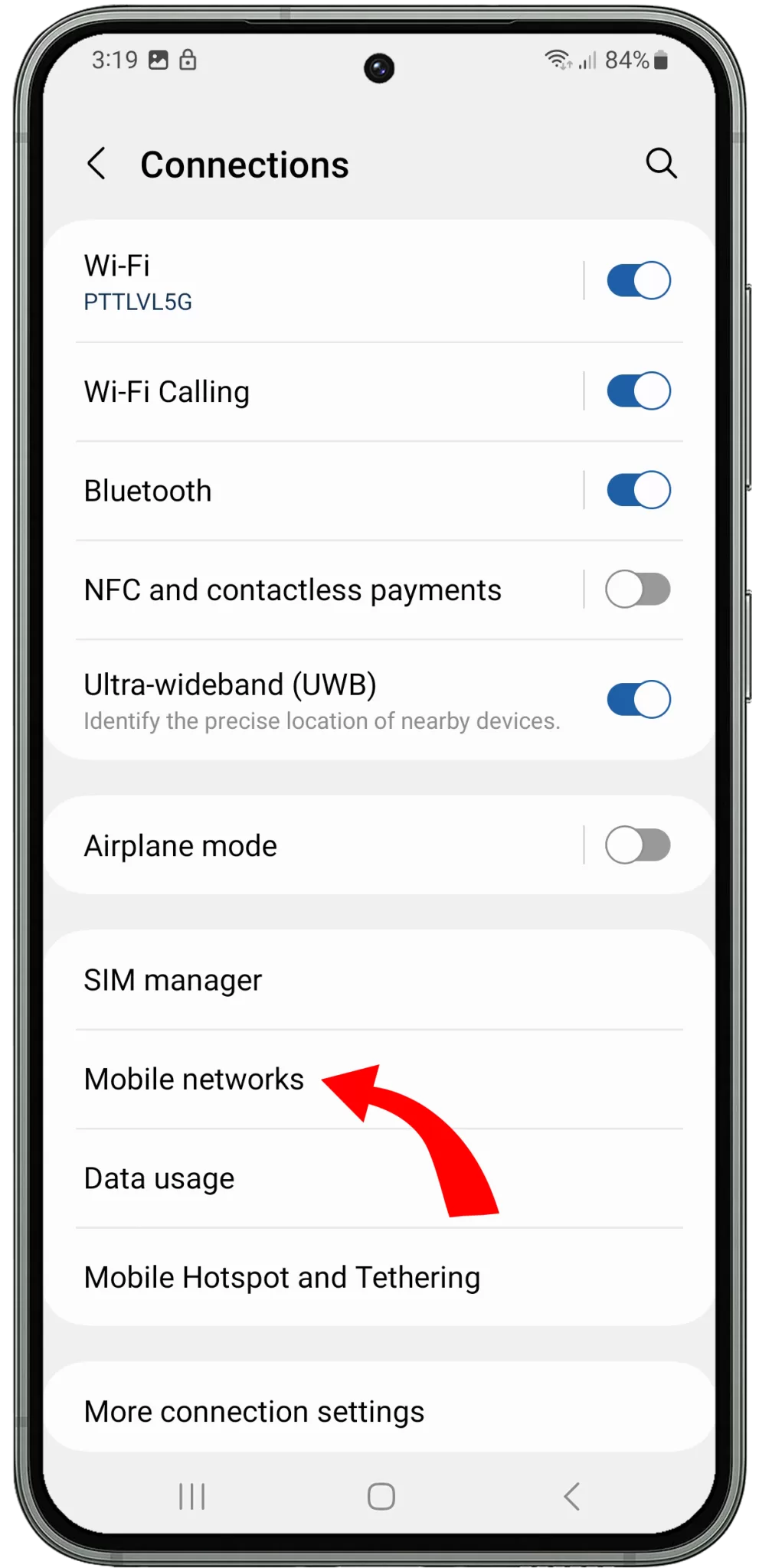This screenshot has height=1568, width=759.
Task: Go back from Connections screen
Action: (97, 164)
